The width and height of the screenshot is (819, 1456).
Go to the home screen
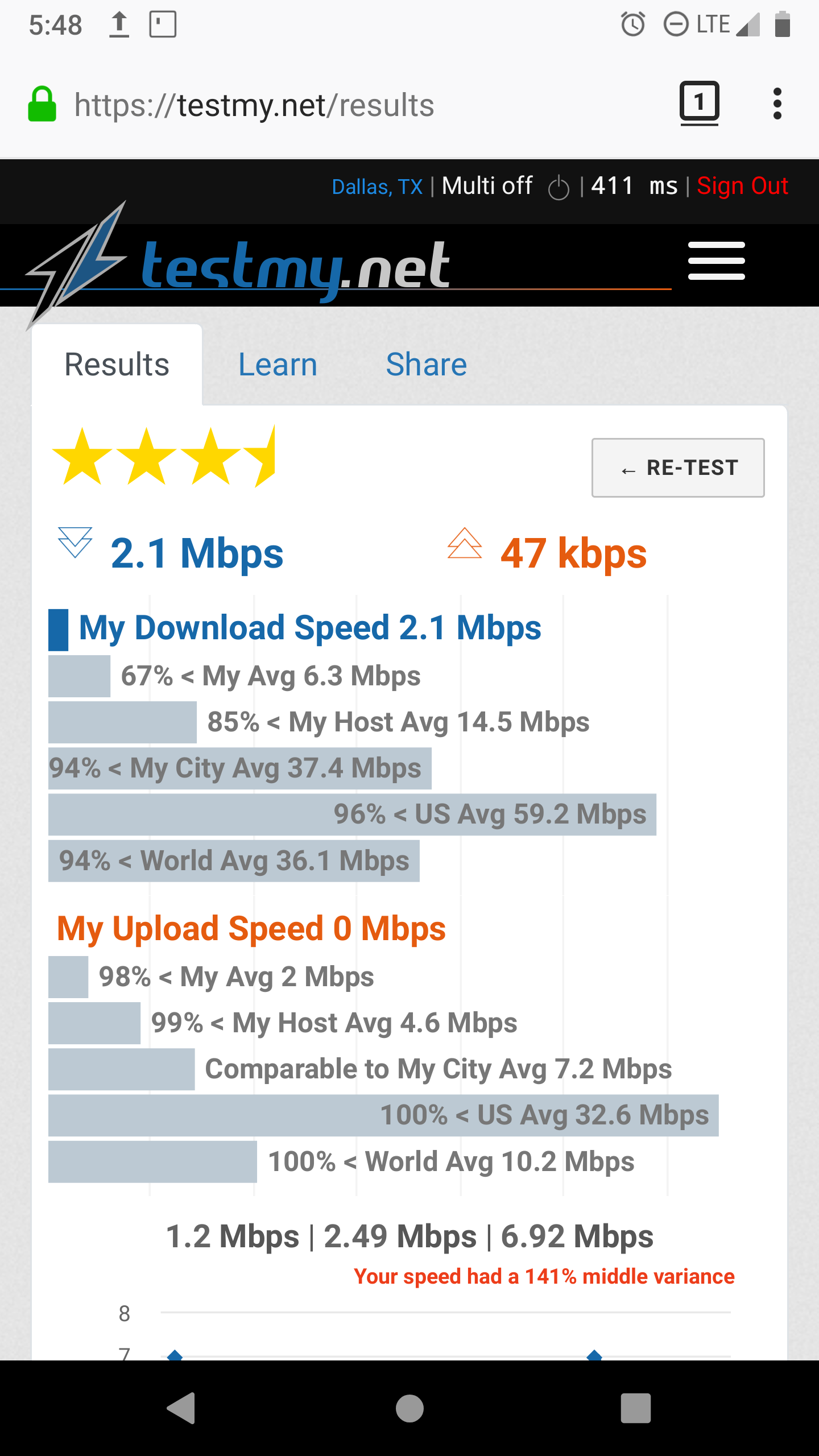[x=409, y=1408]
